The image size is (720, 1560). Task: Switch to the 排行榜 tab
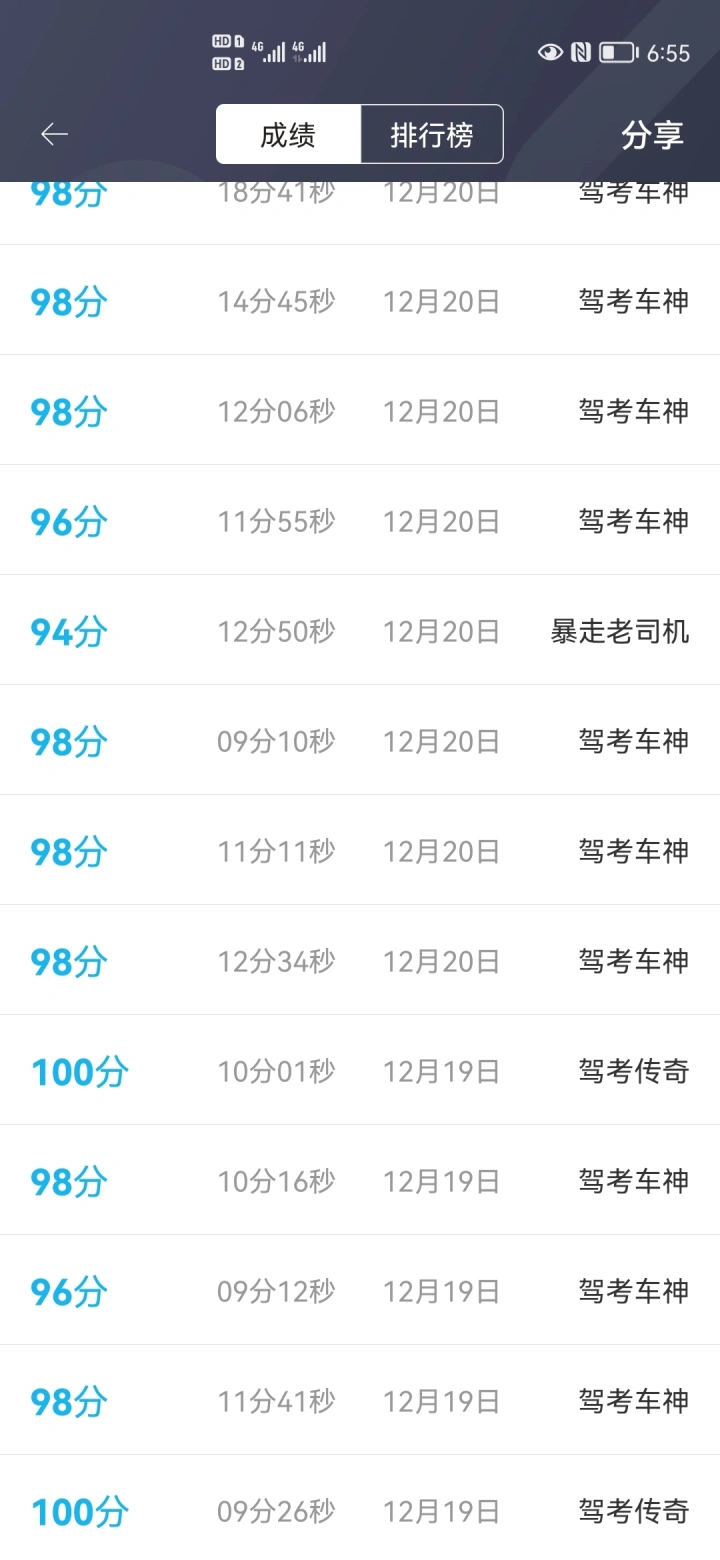point(431,134)
